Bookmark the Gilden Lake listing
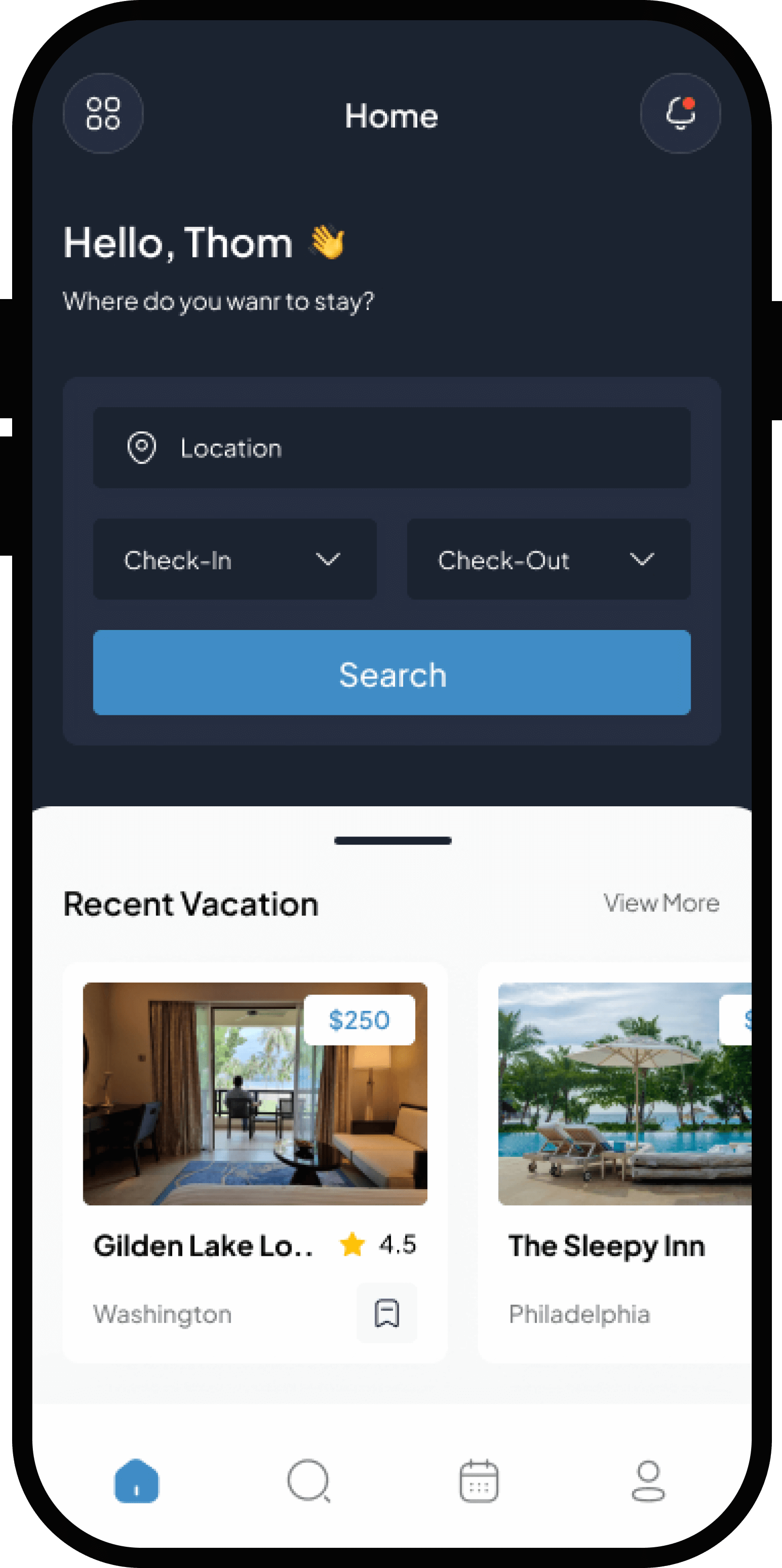The width and height of the screenshot is (782, 1568). [386, 1313]
